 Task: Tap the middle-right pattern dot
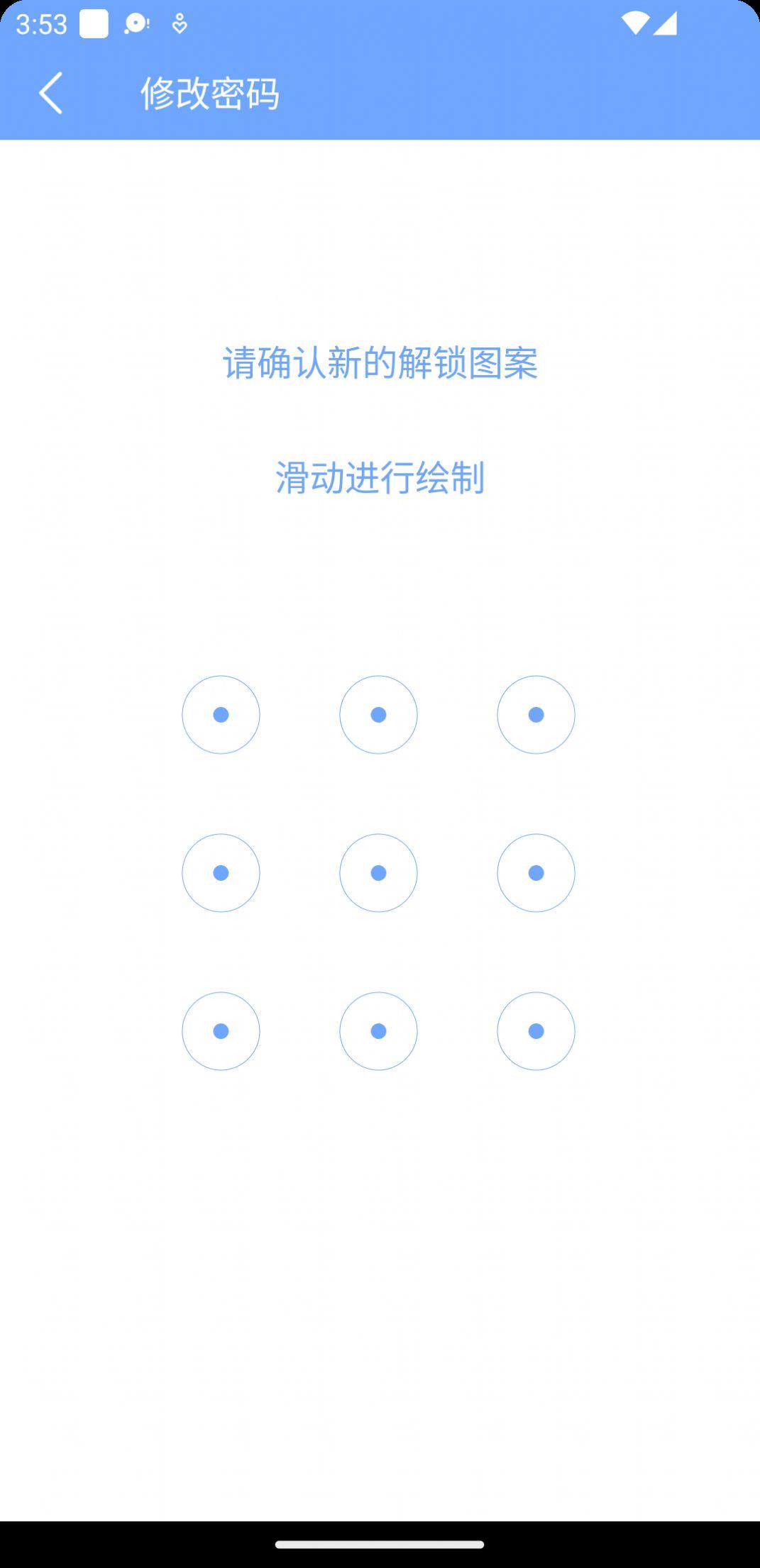536,872
